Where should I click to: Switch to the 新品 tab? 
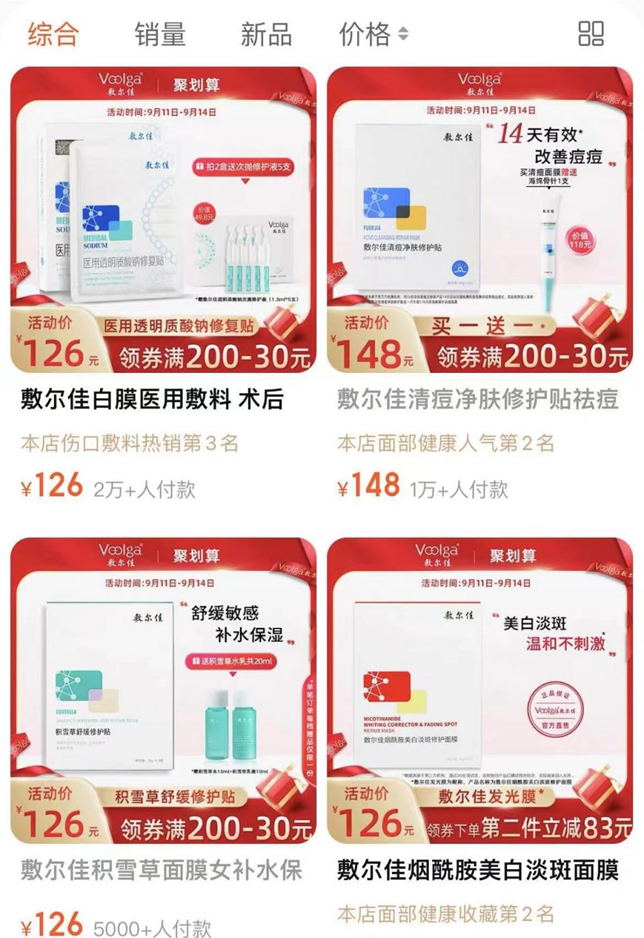(x=266, y=35)
